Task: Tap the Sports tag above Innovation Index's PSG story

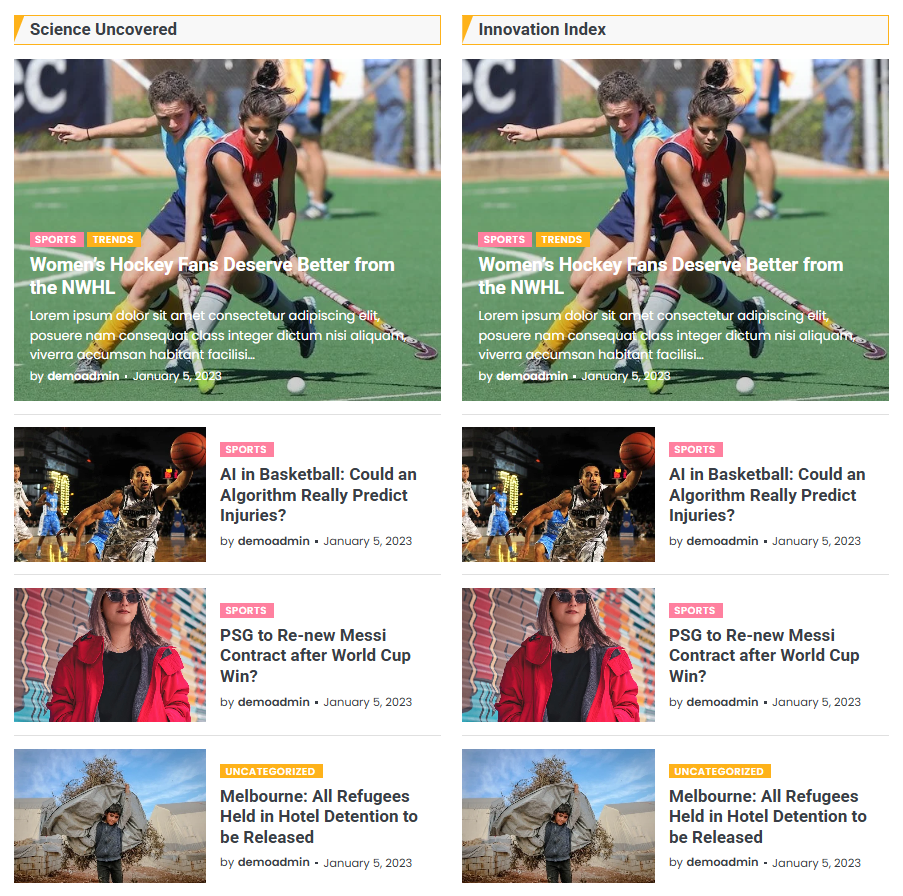Action: click(695, 611)
